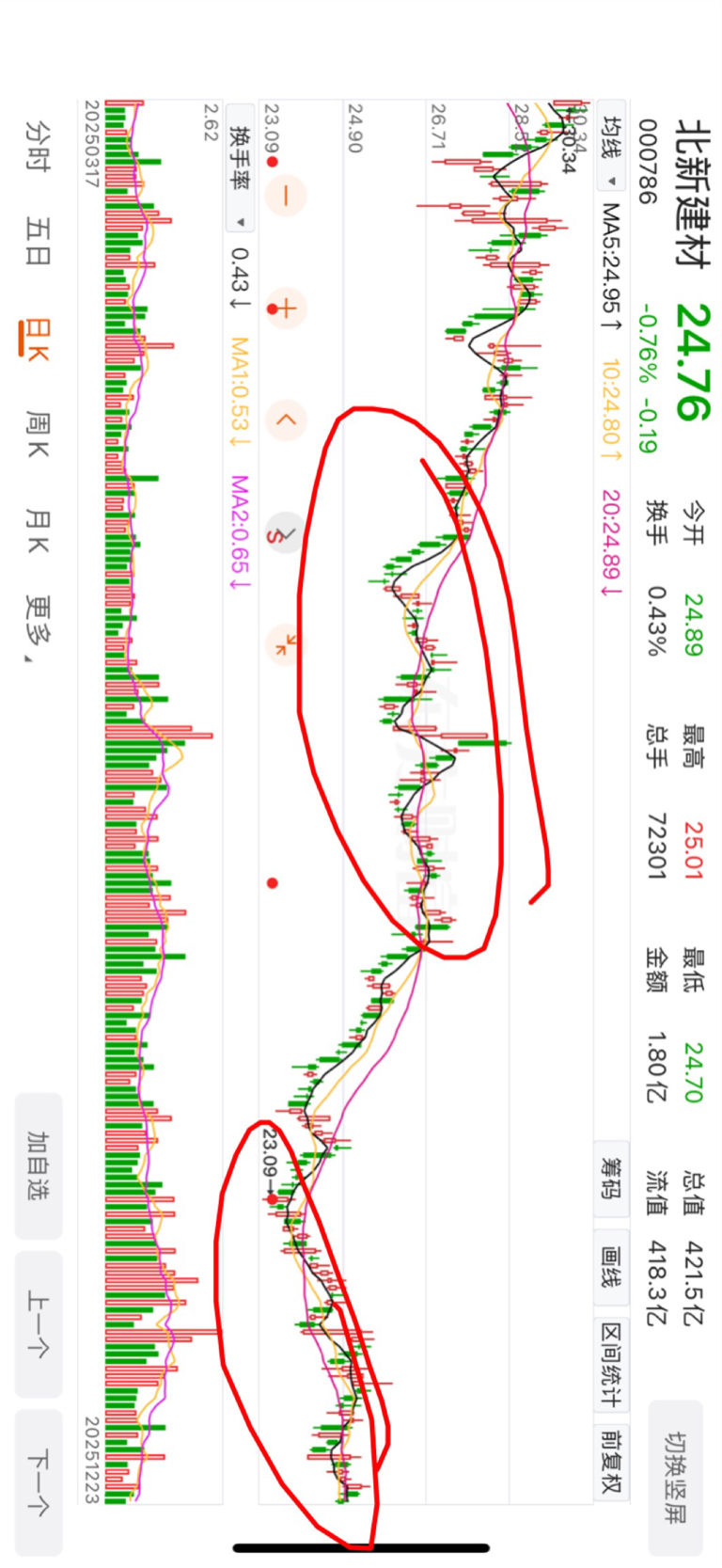Image resolution: width=722 pixels, height=1568 pixels.
Task: Tap 加自选 to add to watchlist
Action: tap(39, 1166)
